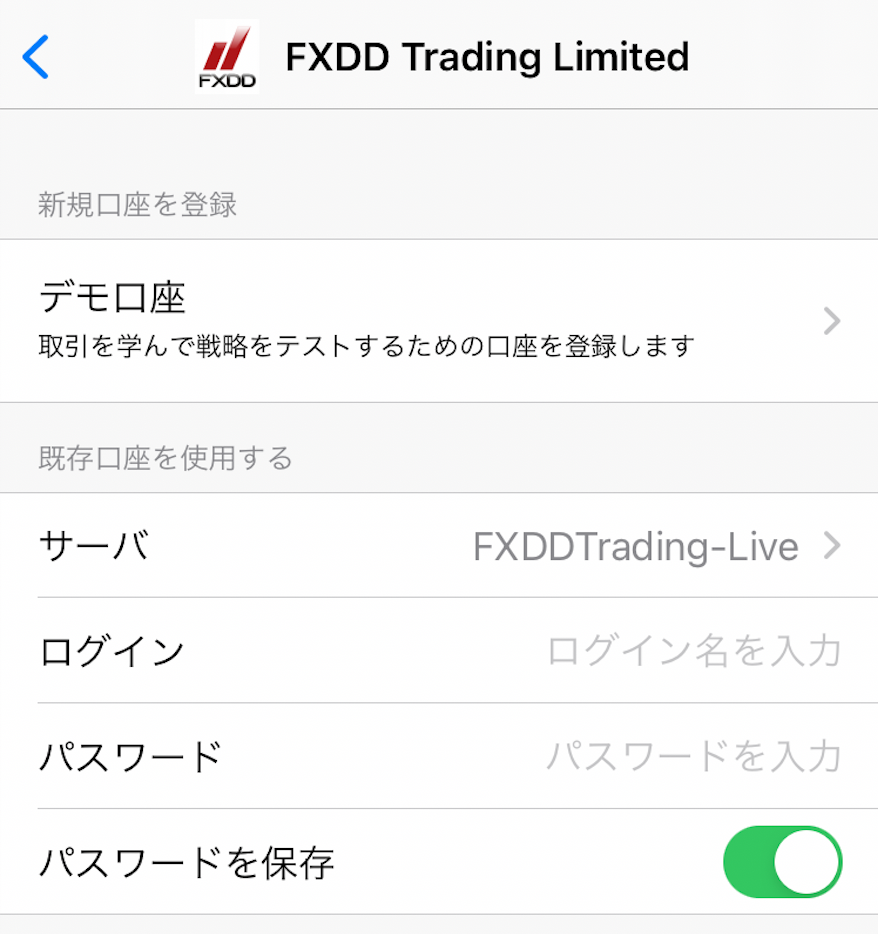Tap the 新規口座を登録 section header

(x=136, y=203)
